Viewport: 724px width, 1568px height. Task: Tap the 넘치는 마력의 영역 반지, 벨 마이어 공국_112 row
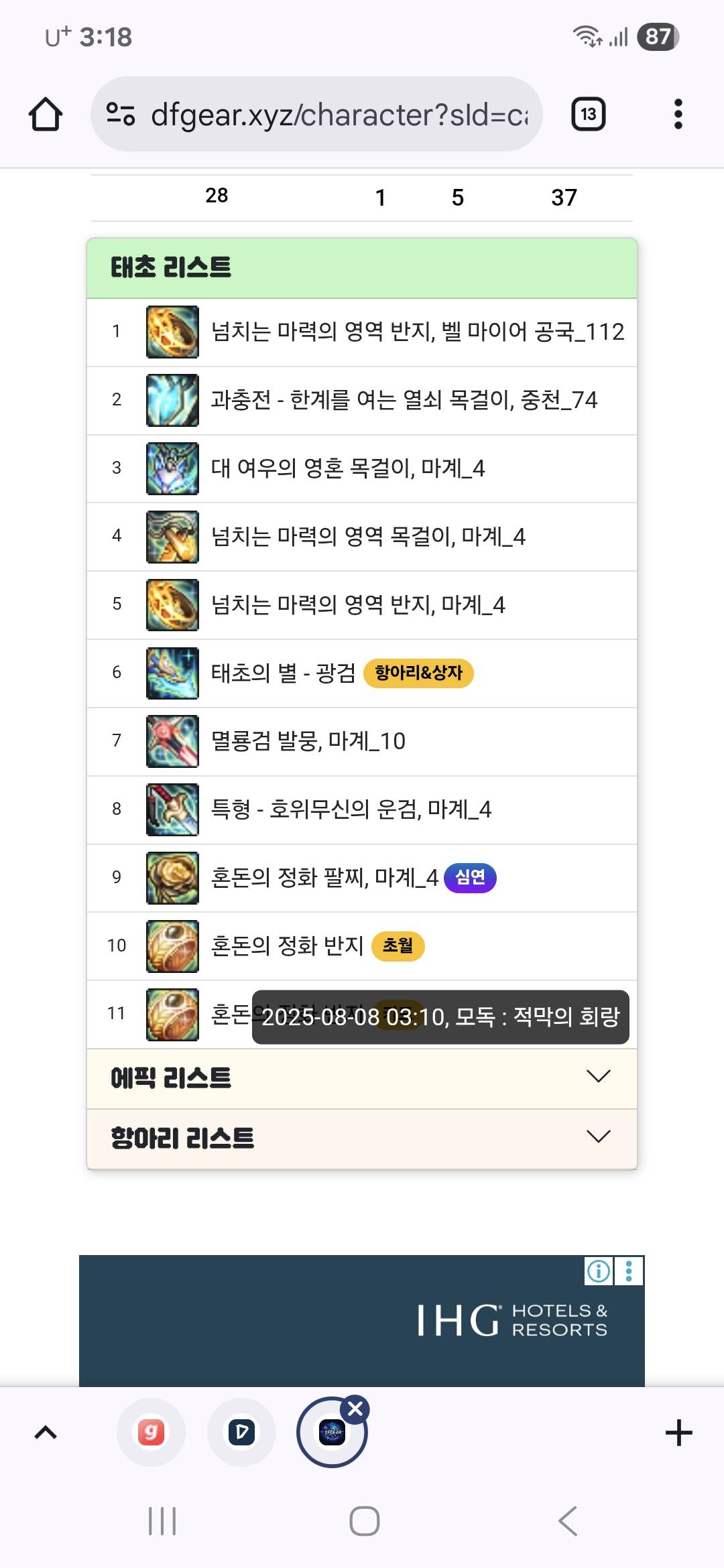417,332
